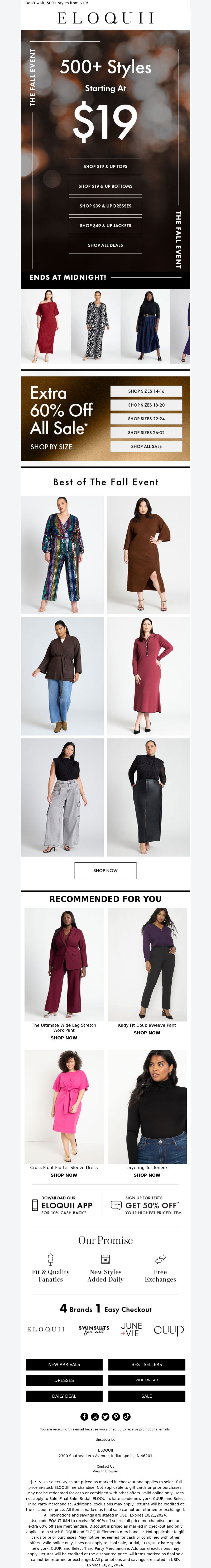
Task: Shop the Cross Front Flutter Sleeve Dress
Action: (x=64, y=1175)
